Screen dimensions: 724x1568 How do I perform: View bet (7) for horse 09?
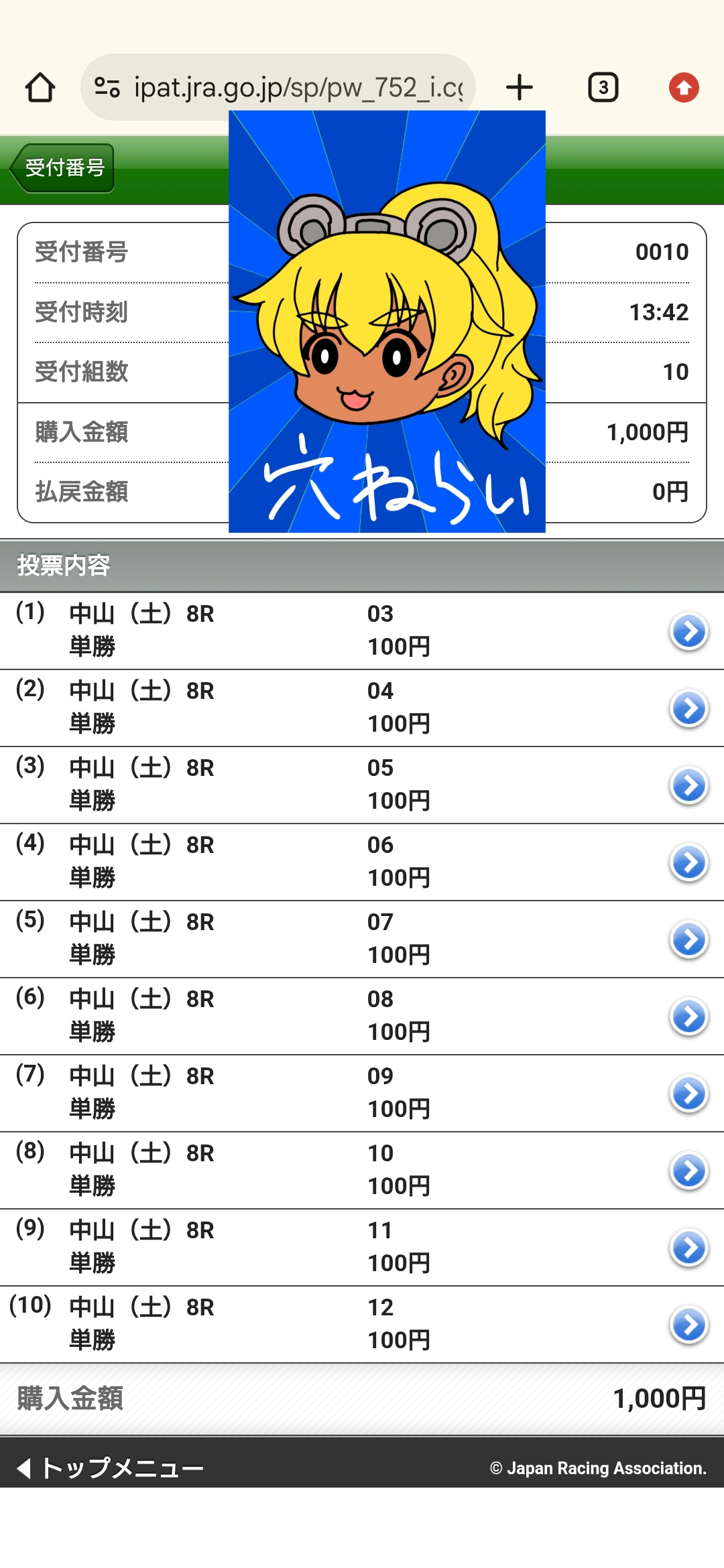tap(688, 1094)
